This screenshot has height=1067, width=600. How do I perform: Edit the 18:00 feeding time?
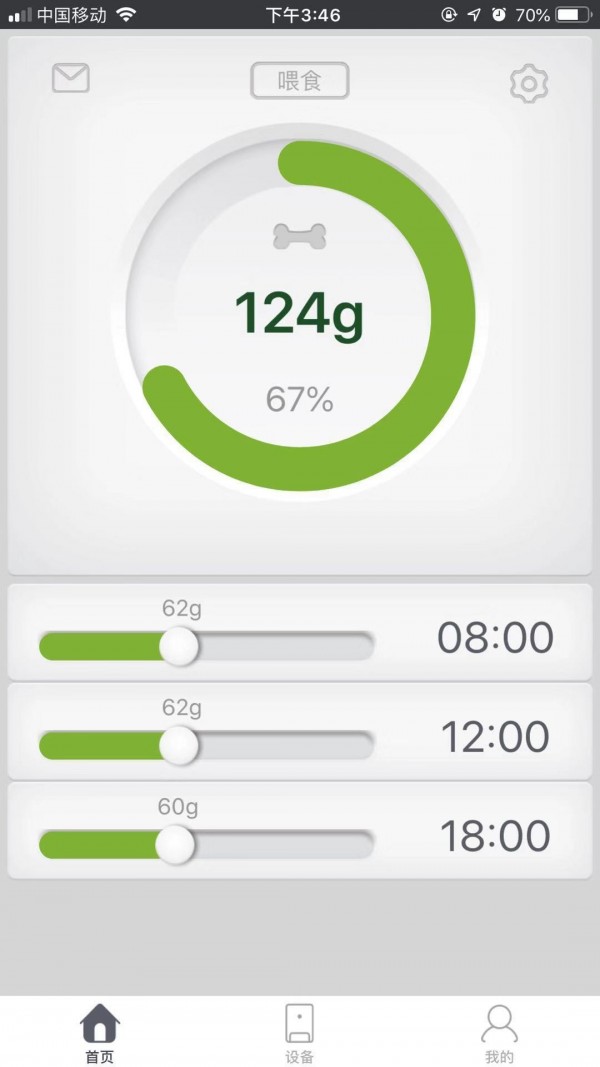tap(495, 837)
